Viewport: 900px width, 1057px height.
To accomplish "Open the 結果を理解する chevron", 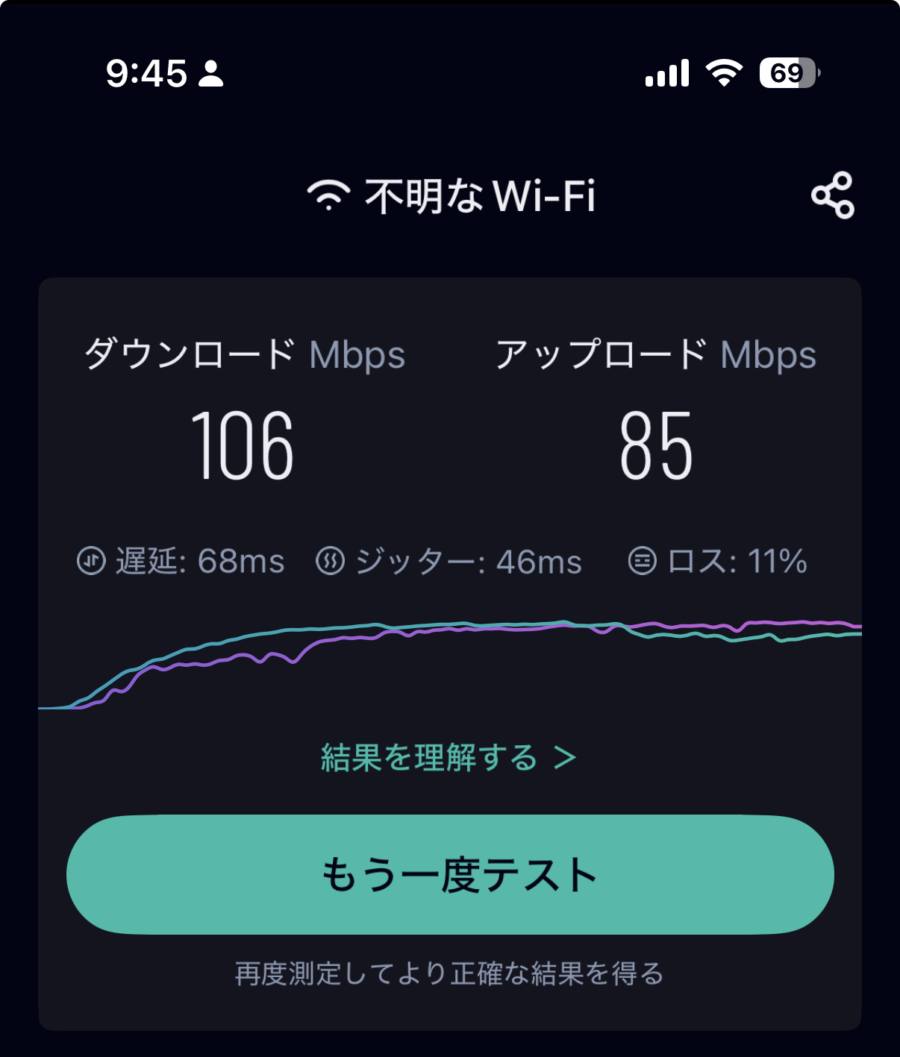I will (566, 758).
